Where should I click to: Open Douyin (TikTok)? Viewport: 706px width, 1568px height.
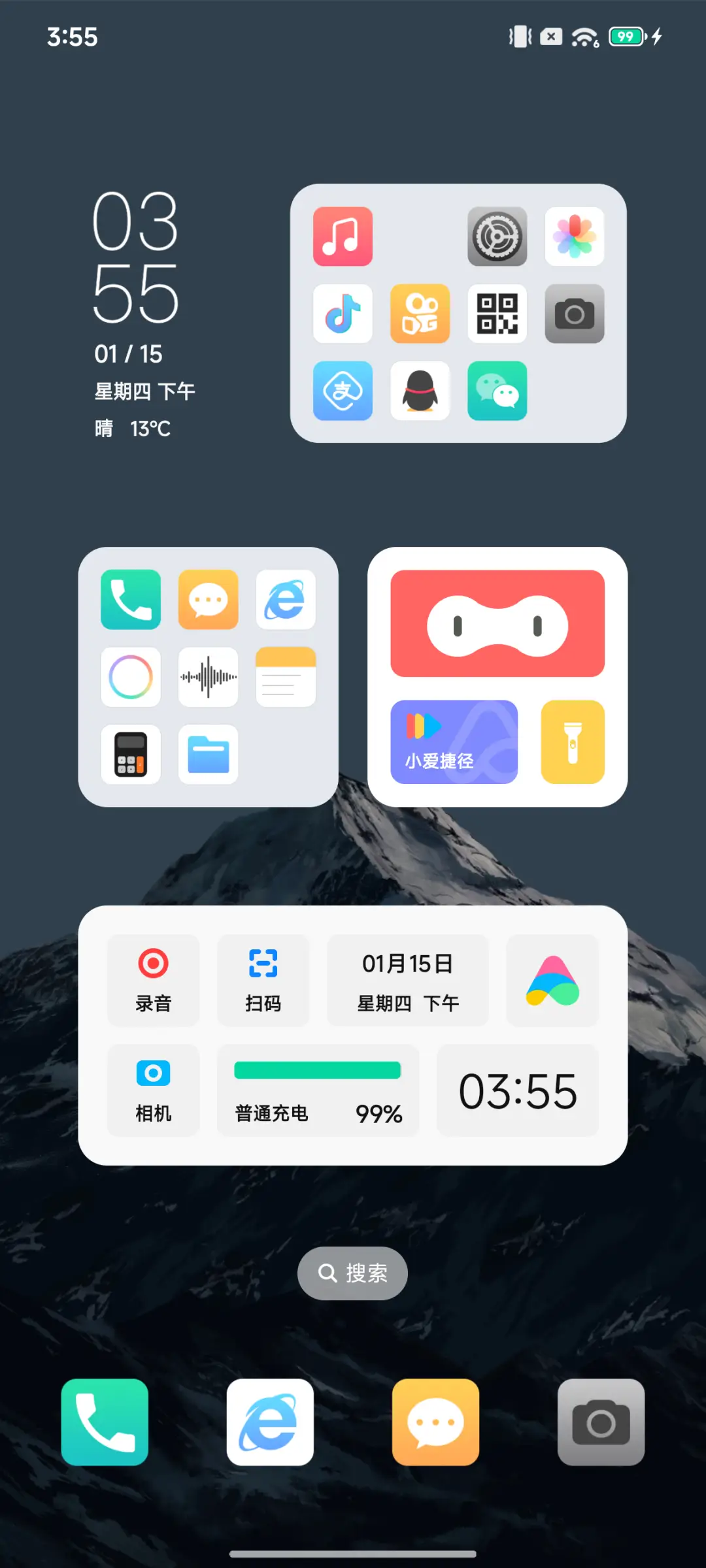pyautogui.click(x=343, y=314)
